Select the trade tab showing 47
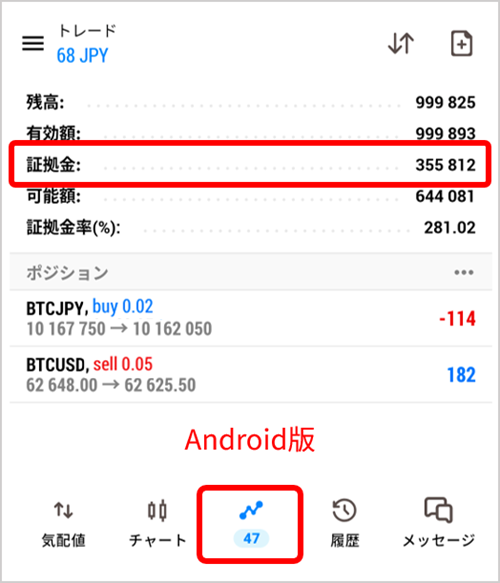The image size is (500, 583). 251,524
